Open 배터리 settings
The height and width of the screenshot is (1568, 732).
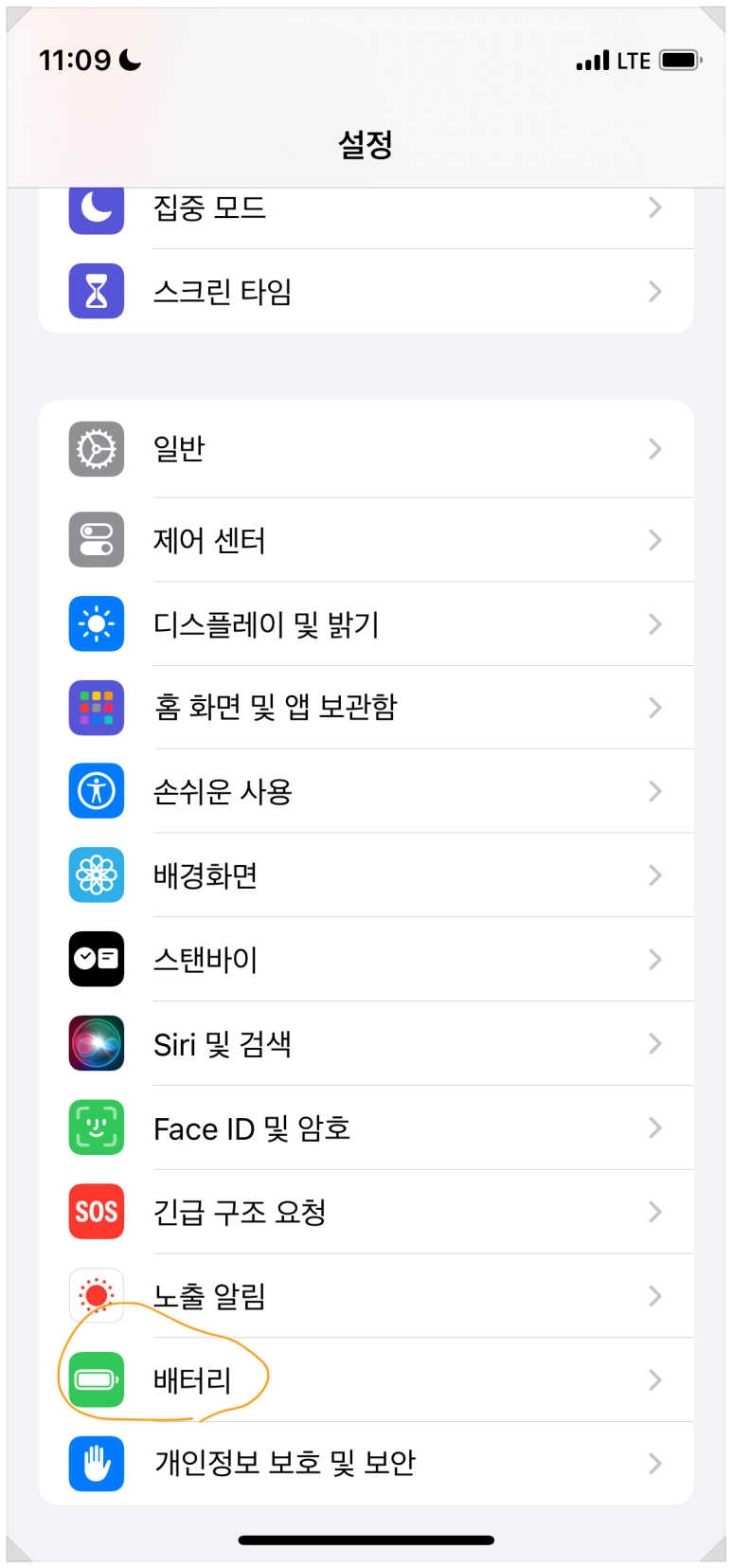pyautogui.click(x=366, y=1380)
